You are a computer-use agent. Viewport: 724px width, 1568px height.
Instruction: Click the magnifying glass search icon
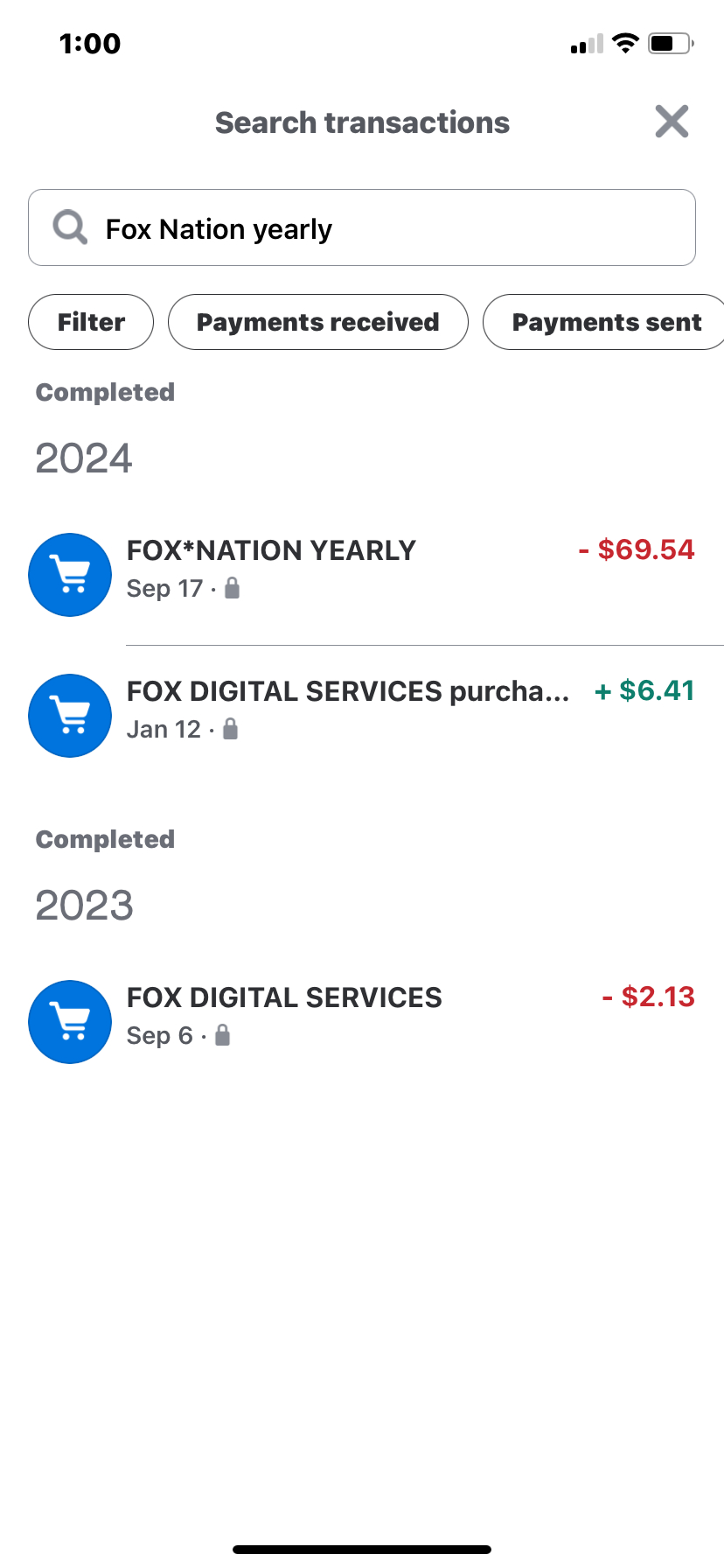pyautogui.click(x=69, y=227)
